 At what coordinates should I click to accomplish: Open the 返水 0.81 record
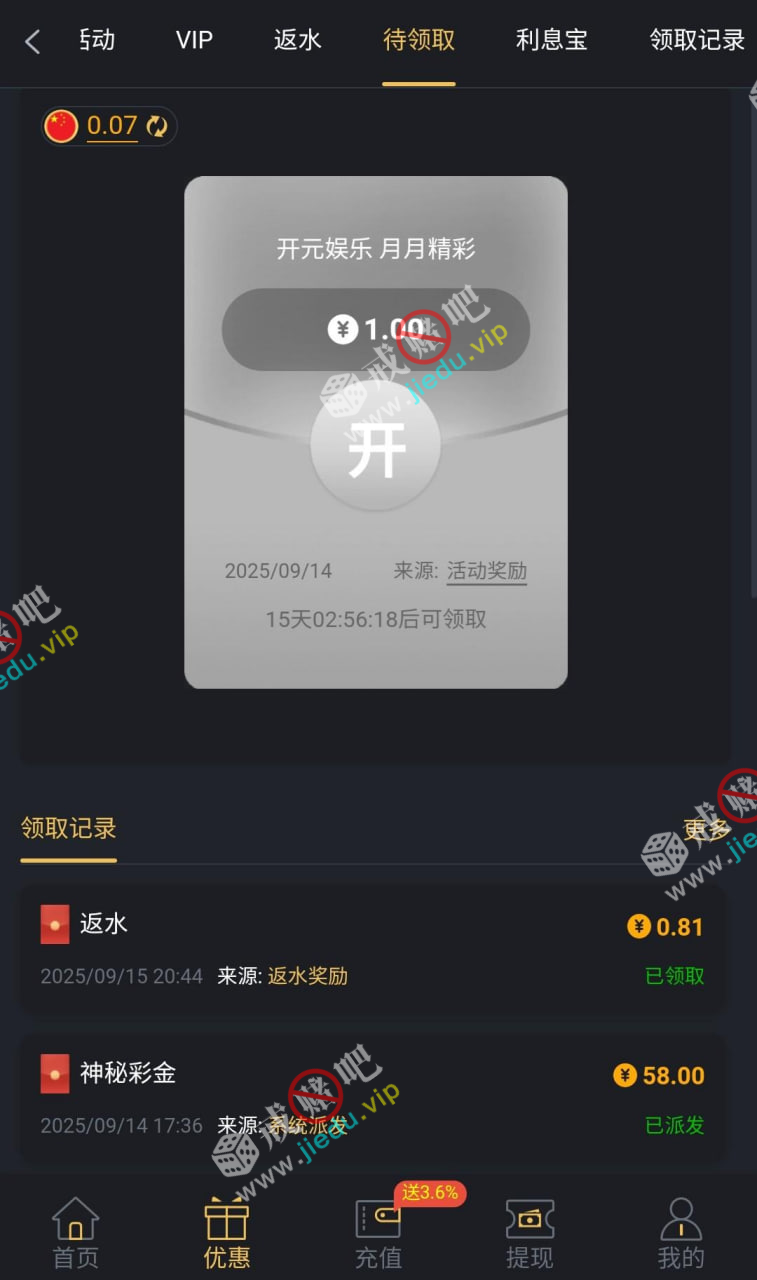point(372,948)
